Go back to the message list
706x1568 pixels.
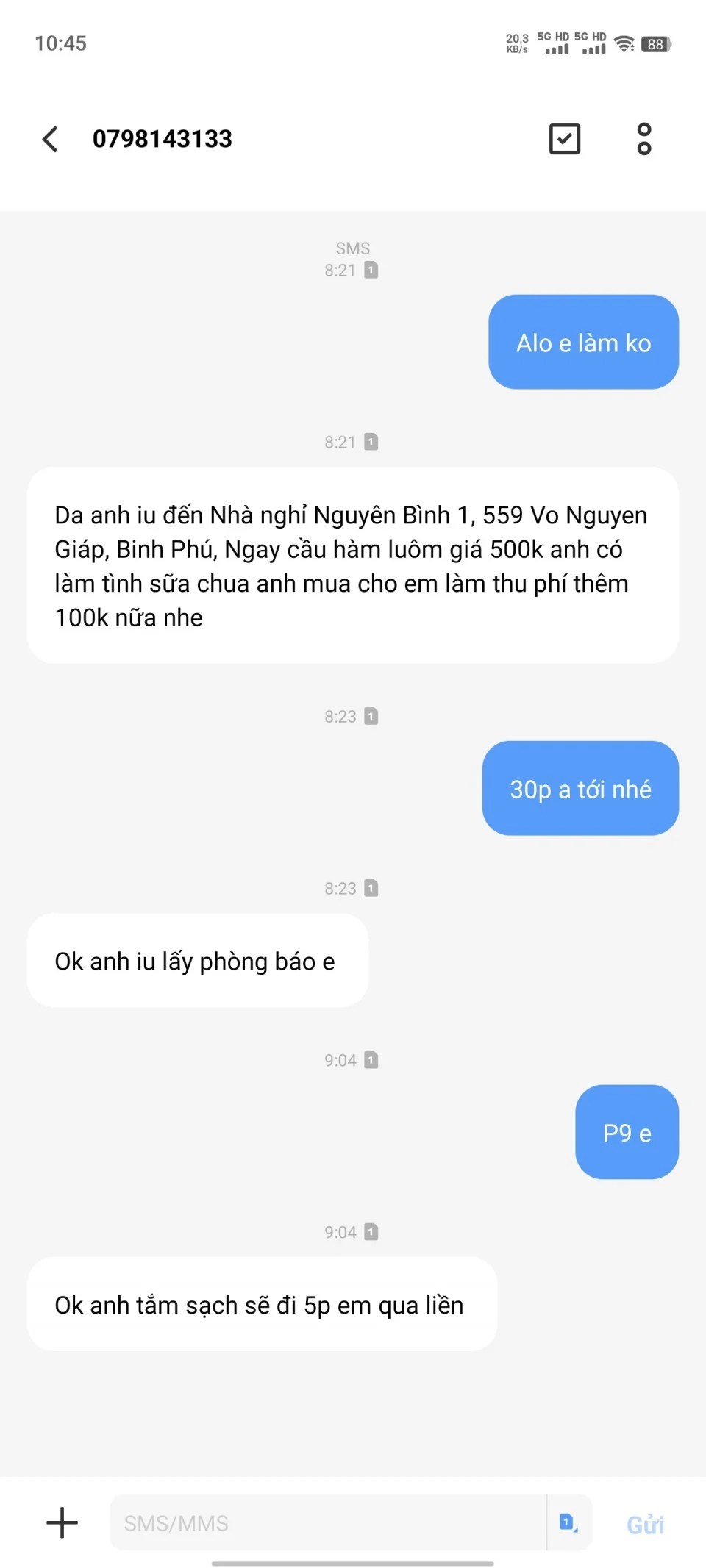coord(50,139)
